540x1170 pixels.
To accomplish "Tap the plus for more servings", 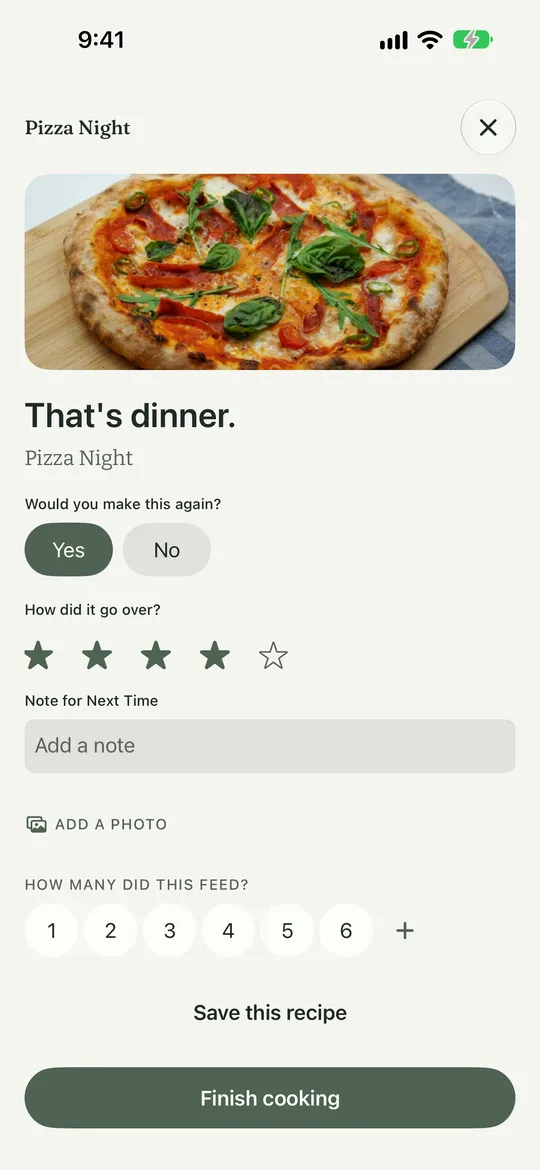I will [404, 930].
